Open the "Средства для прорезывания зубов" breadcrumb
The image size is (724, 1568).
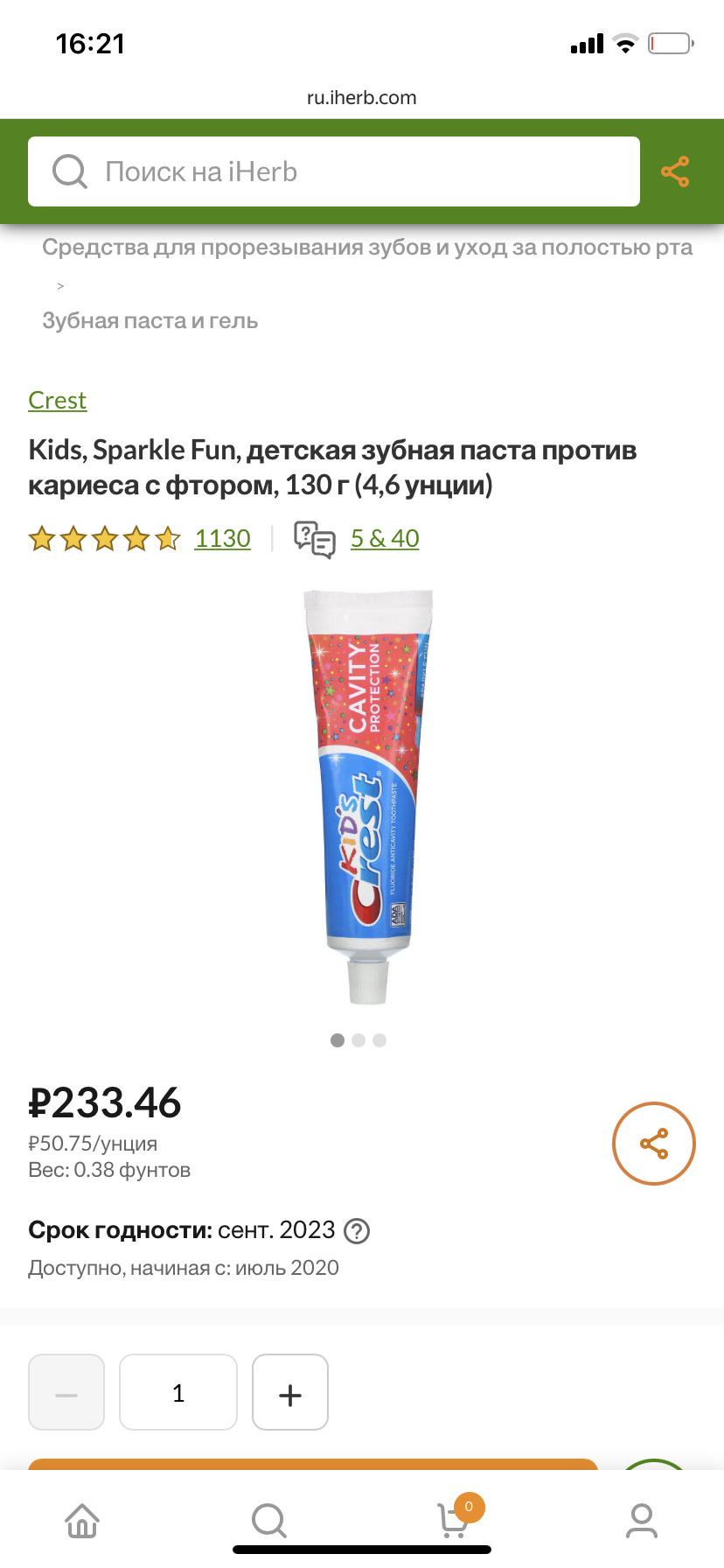click(x=367, y=248)
